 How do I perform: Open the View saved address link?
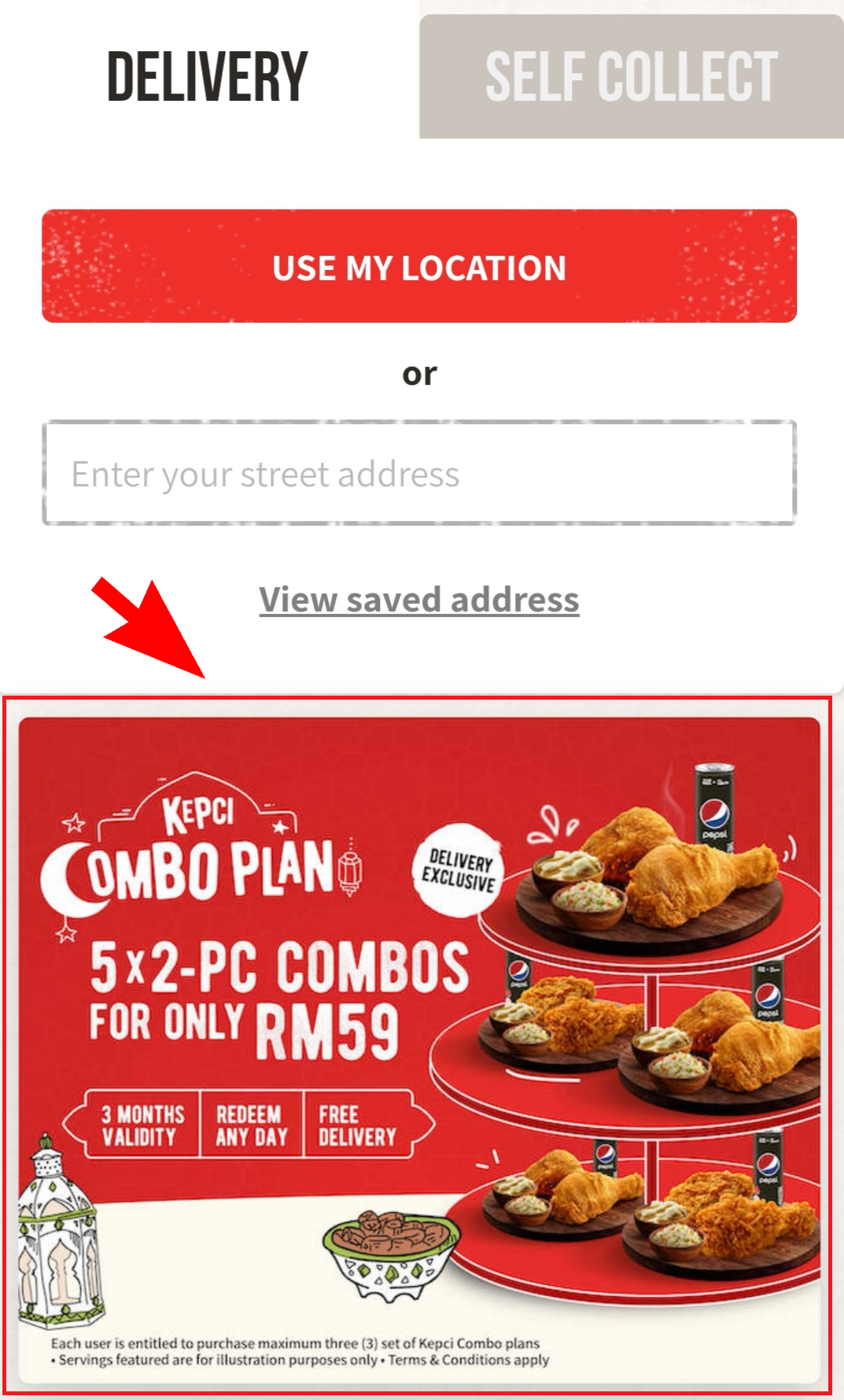coord(419,600)
